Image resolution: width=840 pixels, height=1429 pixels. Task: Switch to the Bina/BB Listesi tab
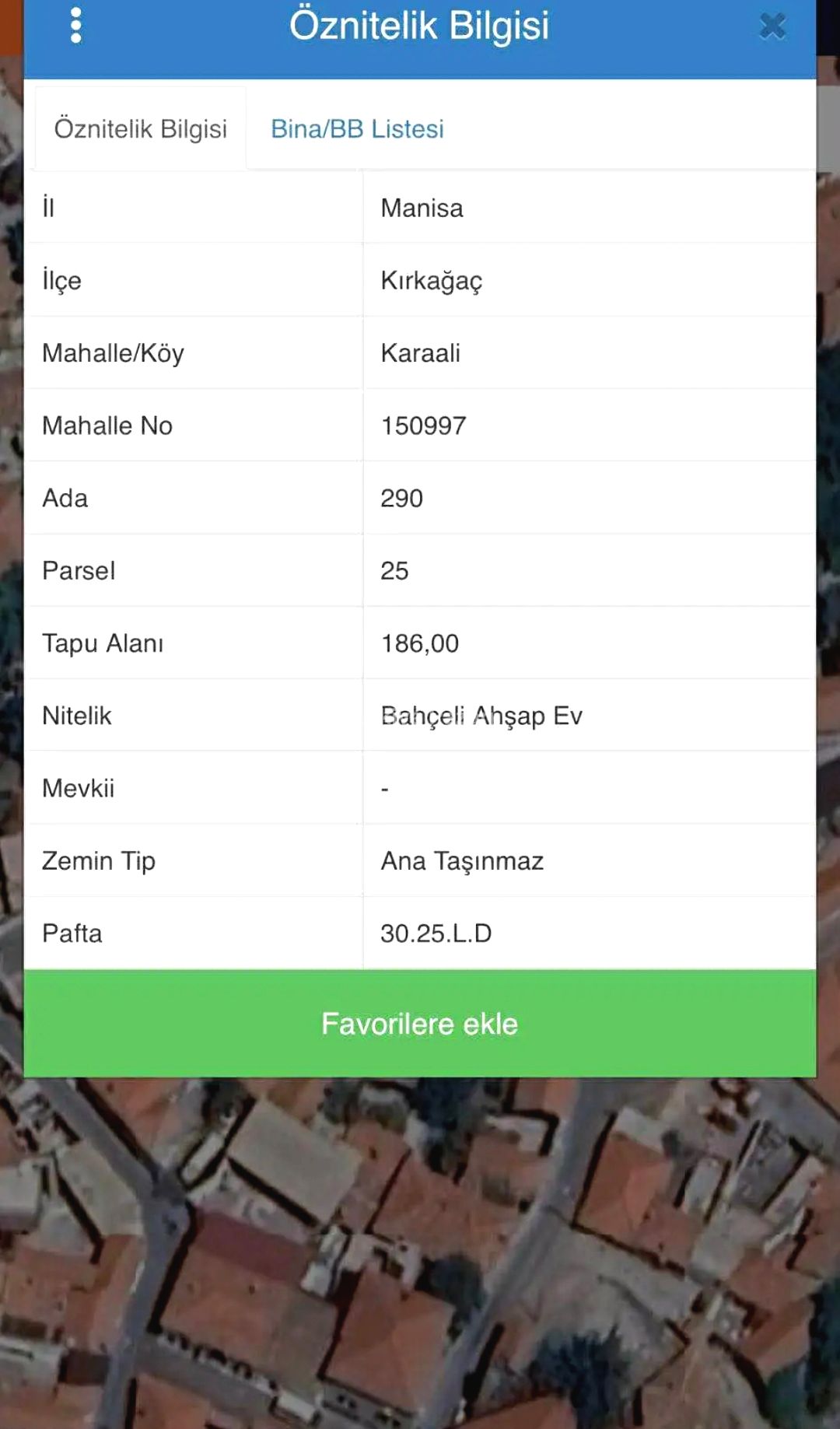click(357, 129)
